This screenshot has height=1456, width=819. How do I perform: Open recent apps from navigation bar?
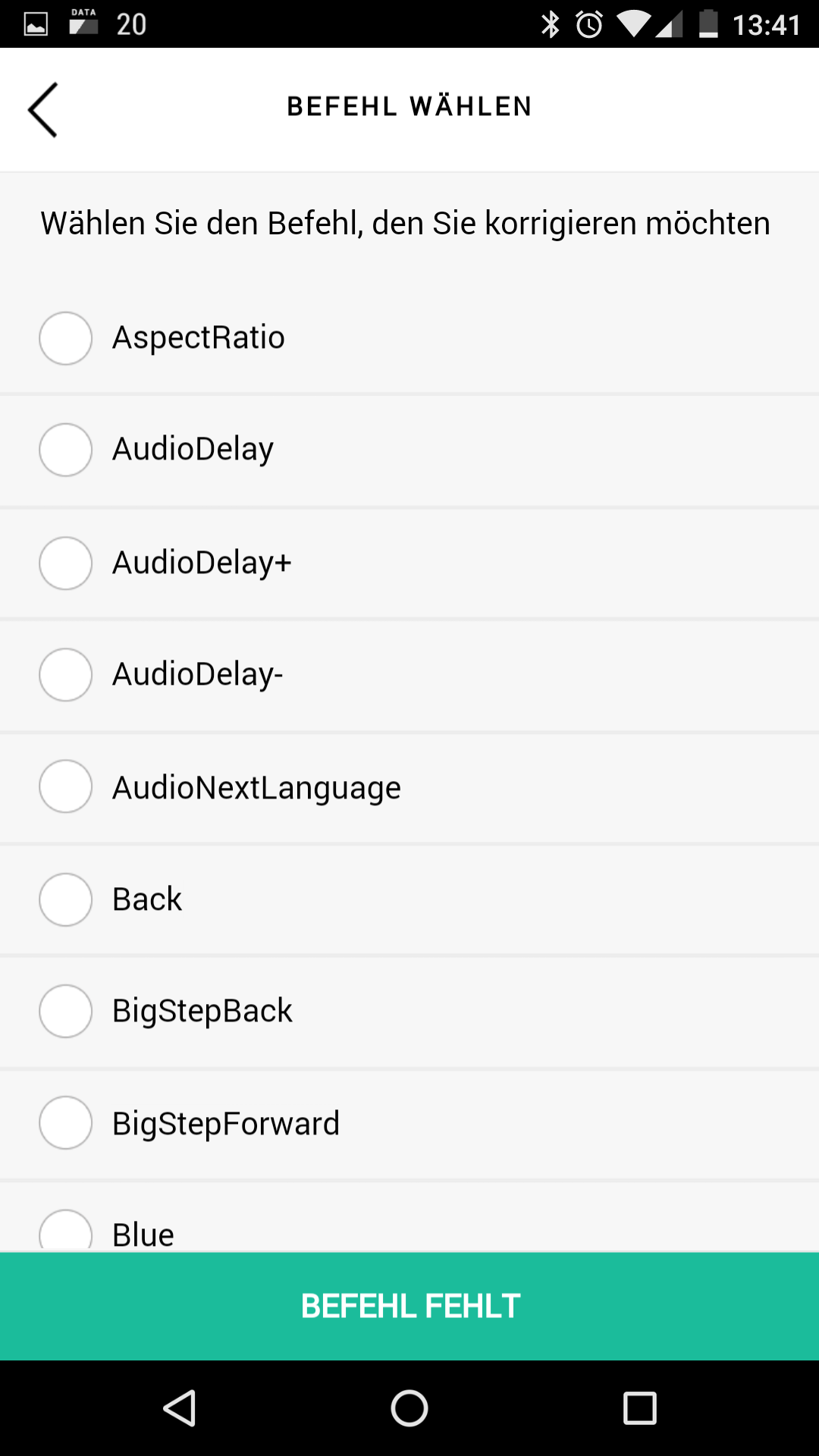point(639,1408)
